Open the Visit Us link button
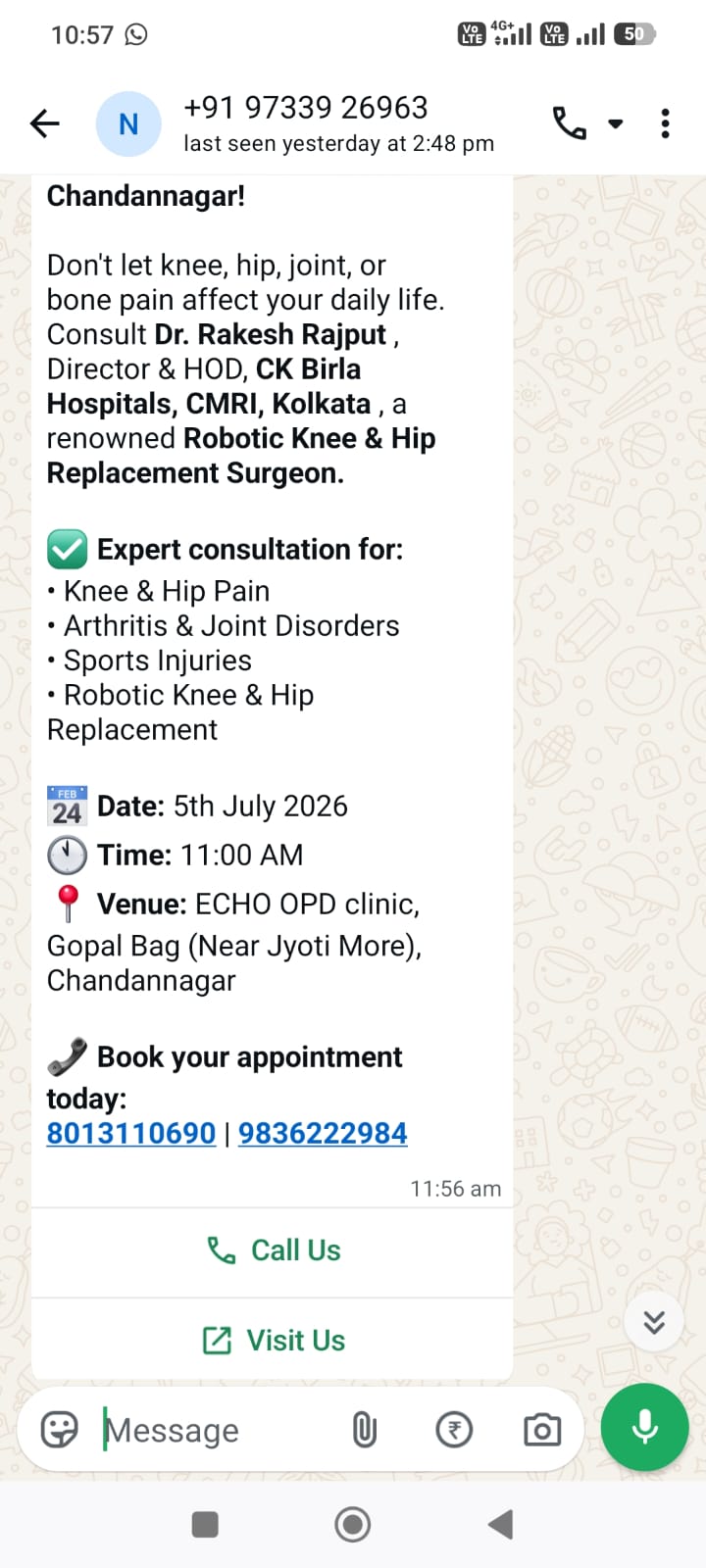This screenshot has height=1568, width=706. click(x=273, y=1340)
